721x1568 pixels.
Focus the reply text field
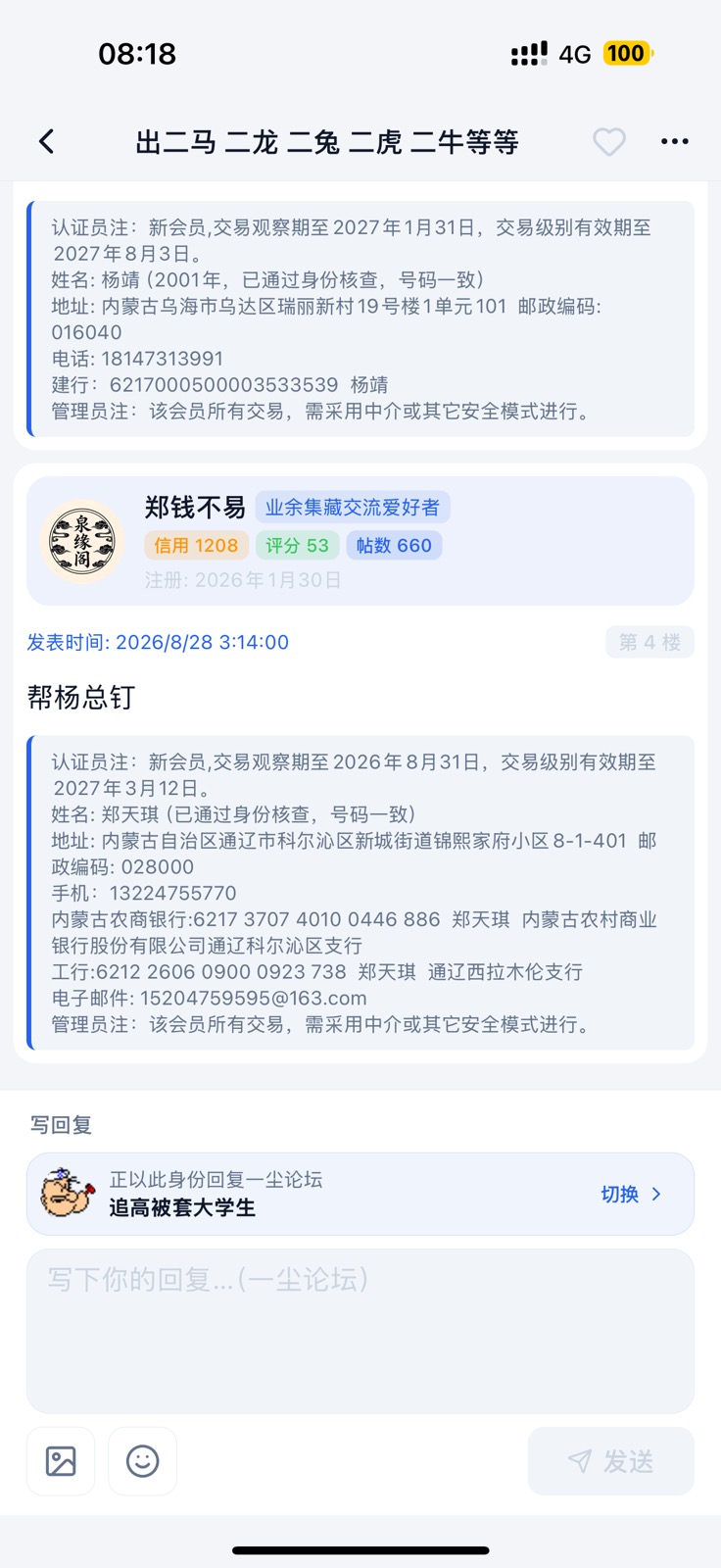(360, 1331)
